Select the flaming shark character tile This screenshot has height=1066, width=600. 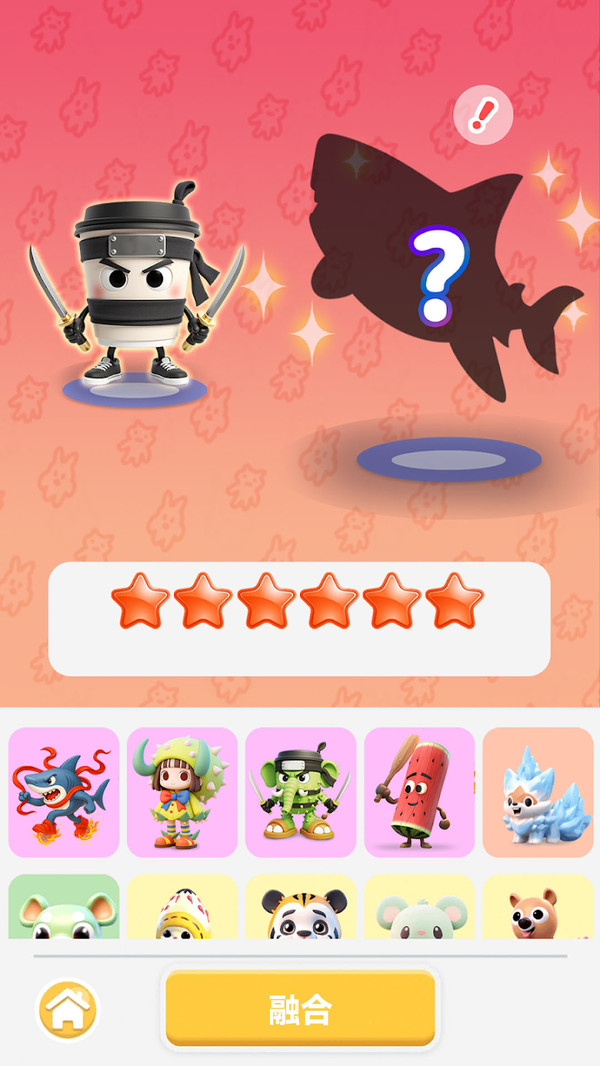tap(64, 792)
